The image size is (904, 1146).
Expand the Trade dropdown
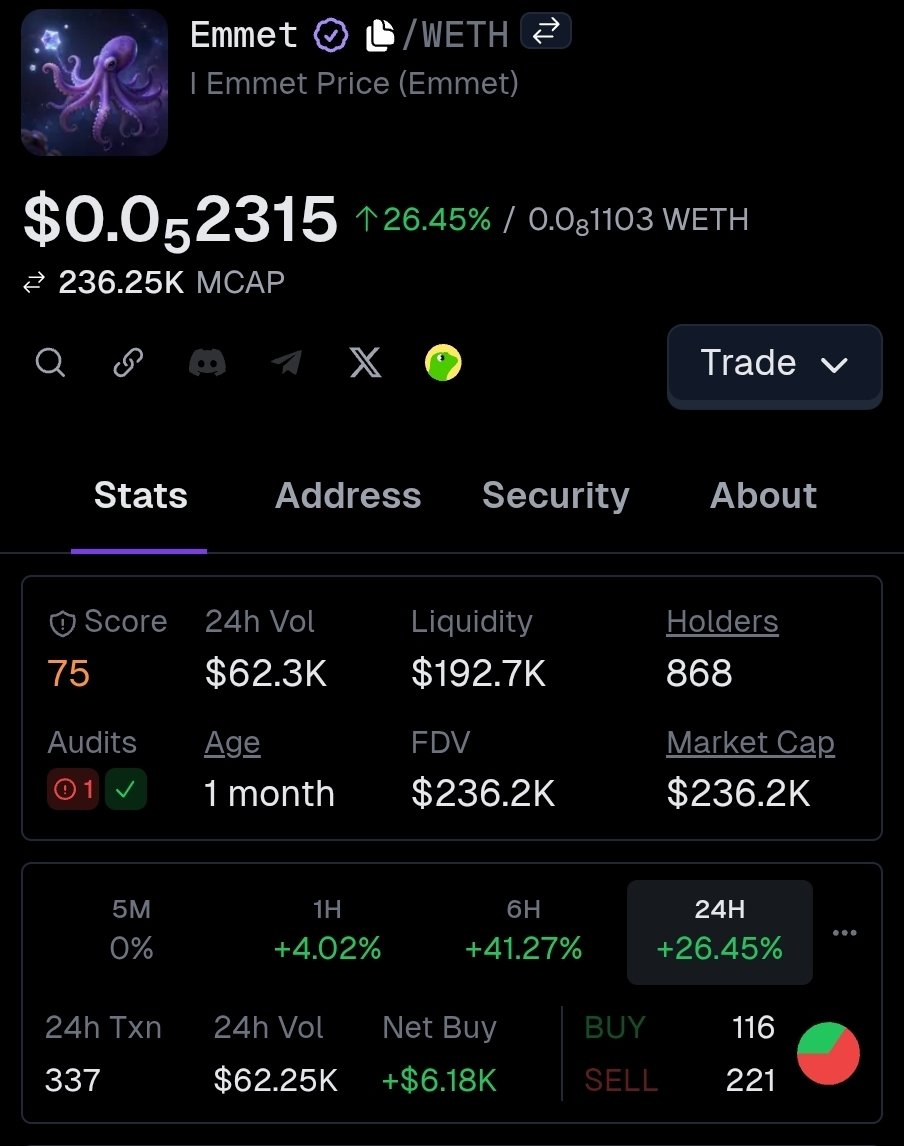(775, 364)
